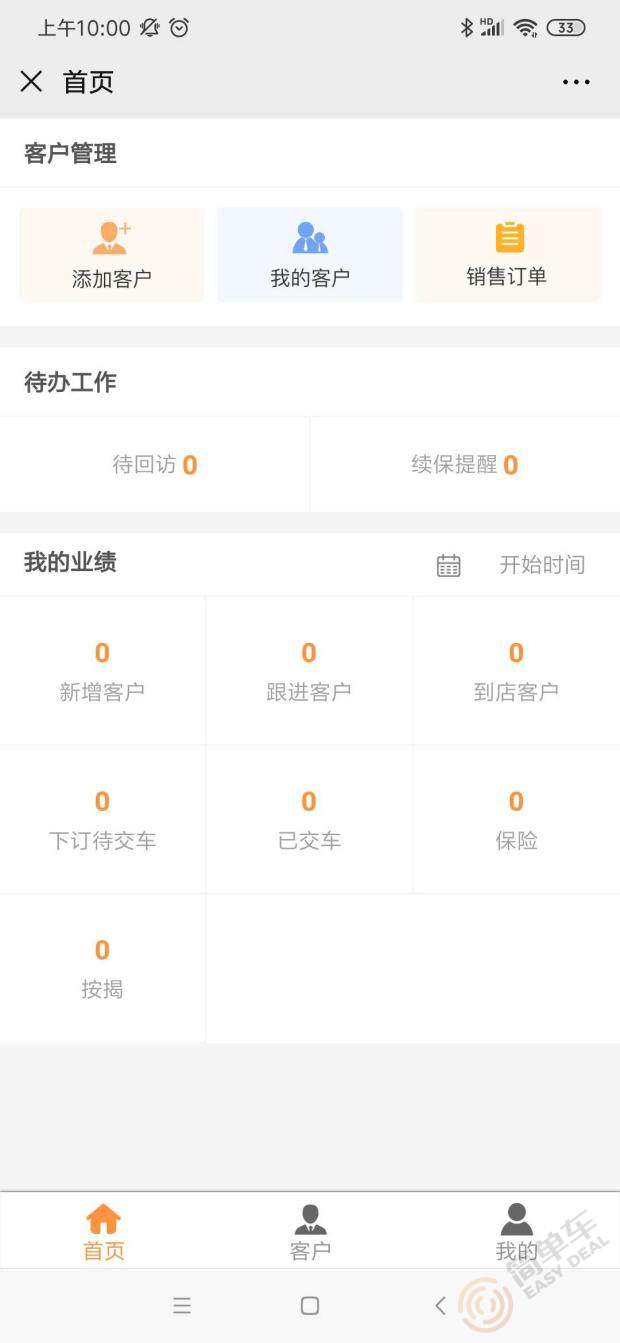Go to the 我的 tab
Image resolution: width=620 pixels, height=1343 pixels.
point(516,1231)
